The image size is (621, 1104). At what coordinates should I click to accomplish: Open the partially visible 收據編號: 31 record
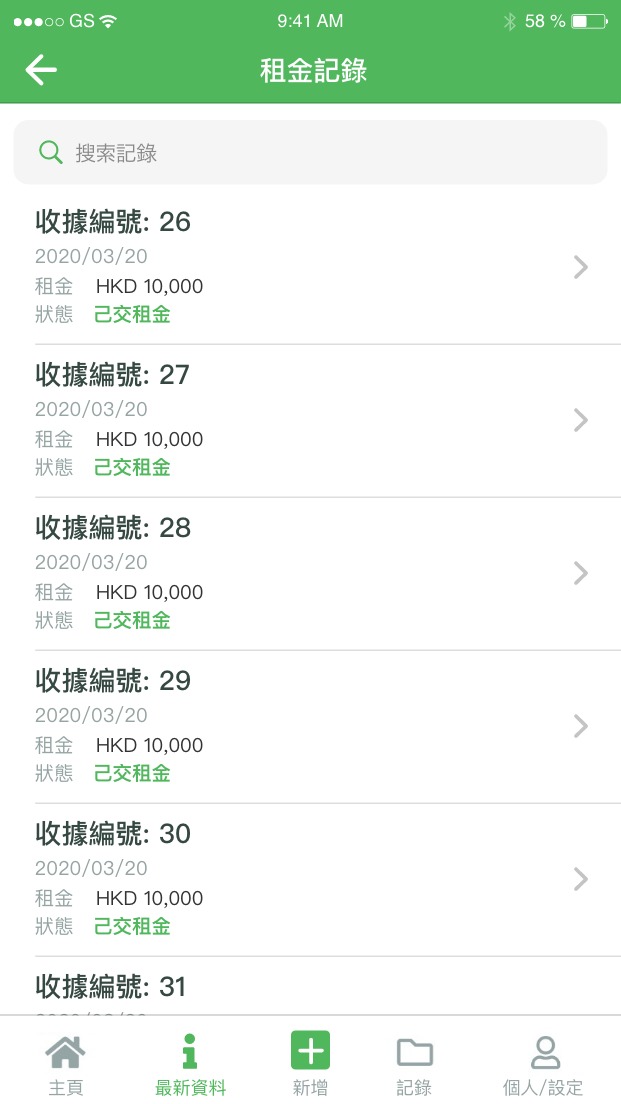pos(310,986)
